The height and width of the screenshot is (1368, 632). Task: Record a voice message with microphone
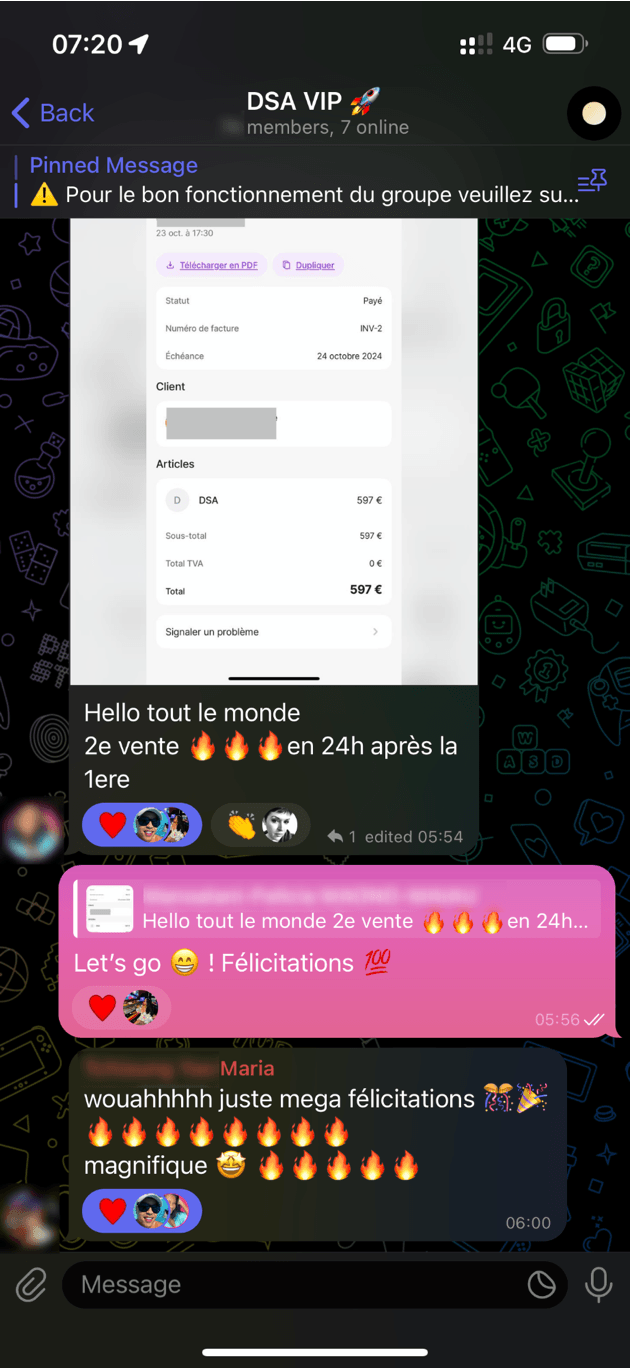(x=598, y=1285)
